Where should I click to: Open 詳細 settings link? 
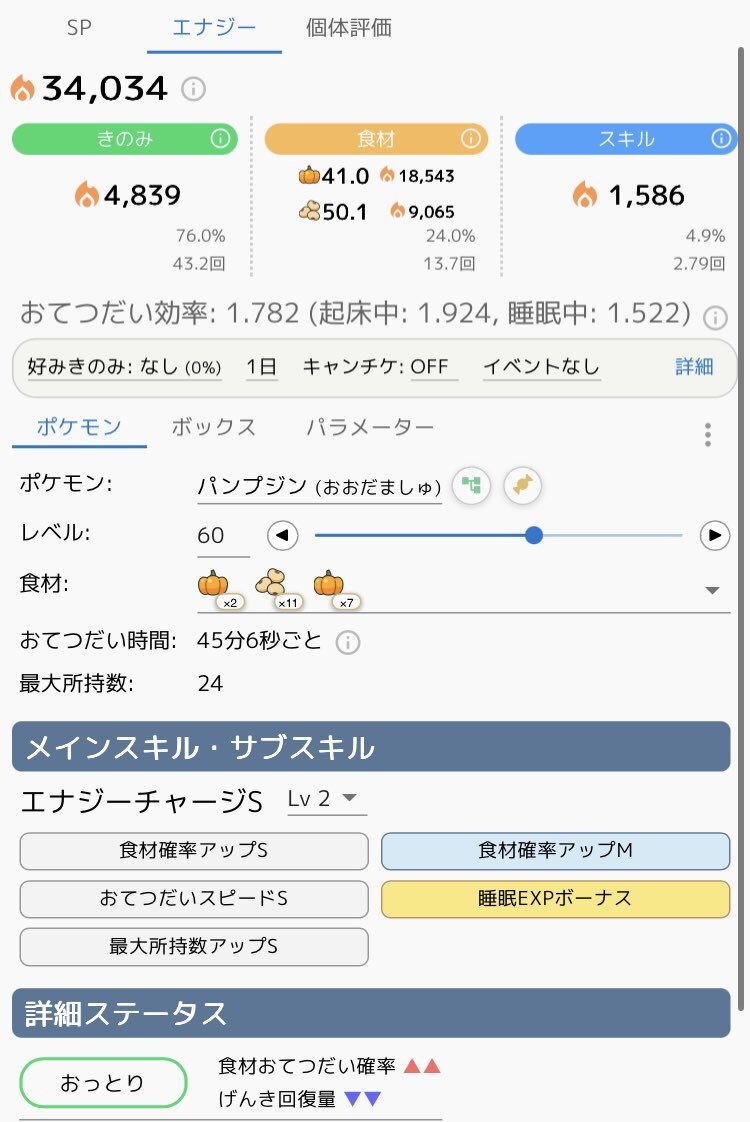[x=694, y=366]
